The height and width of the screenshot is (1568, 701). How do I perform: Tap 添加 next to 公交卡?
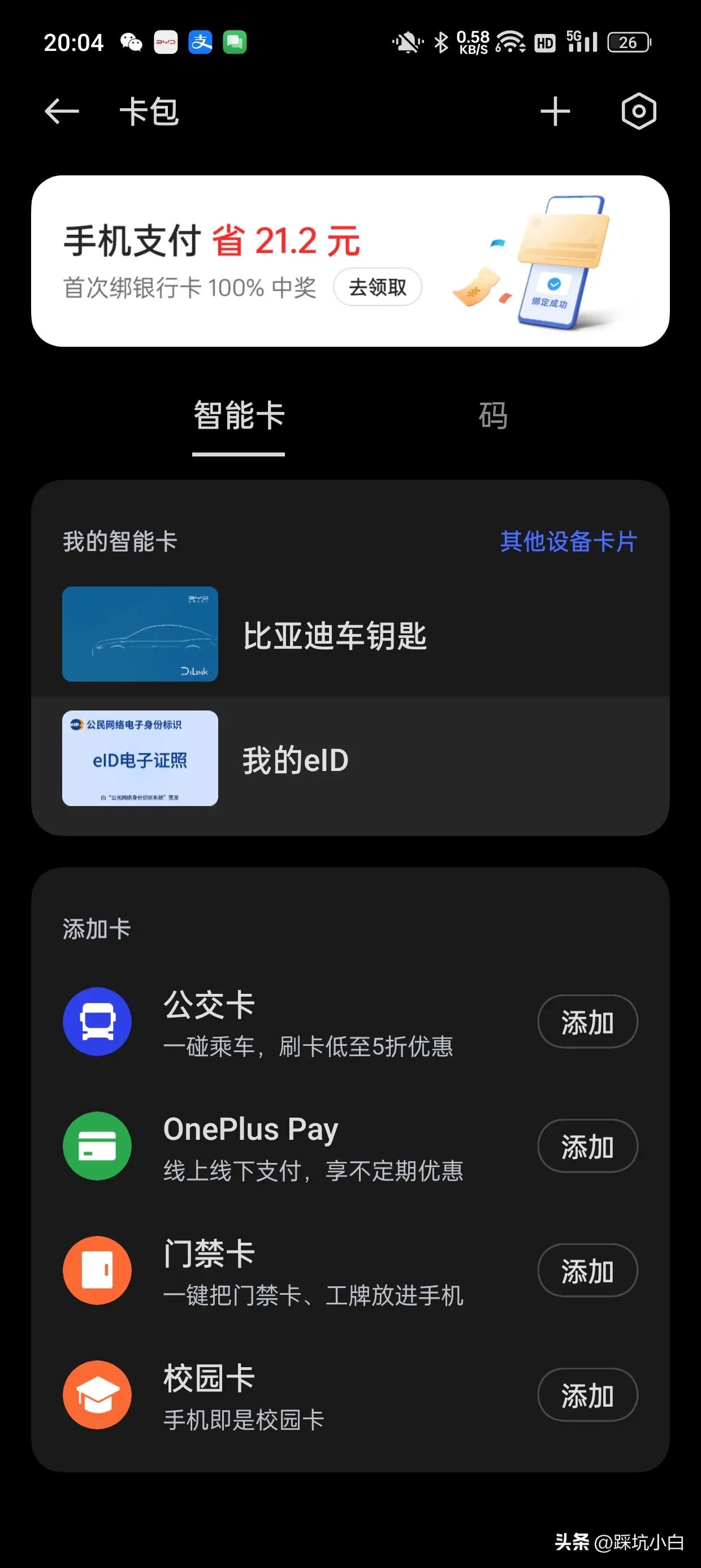tap(587, 1022)
